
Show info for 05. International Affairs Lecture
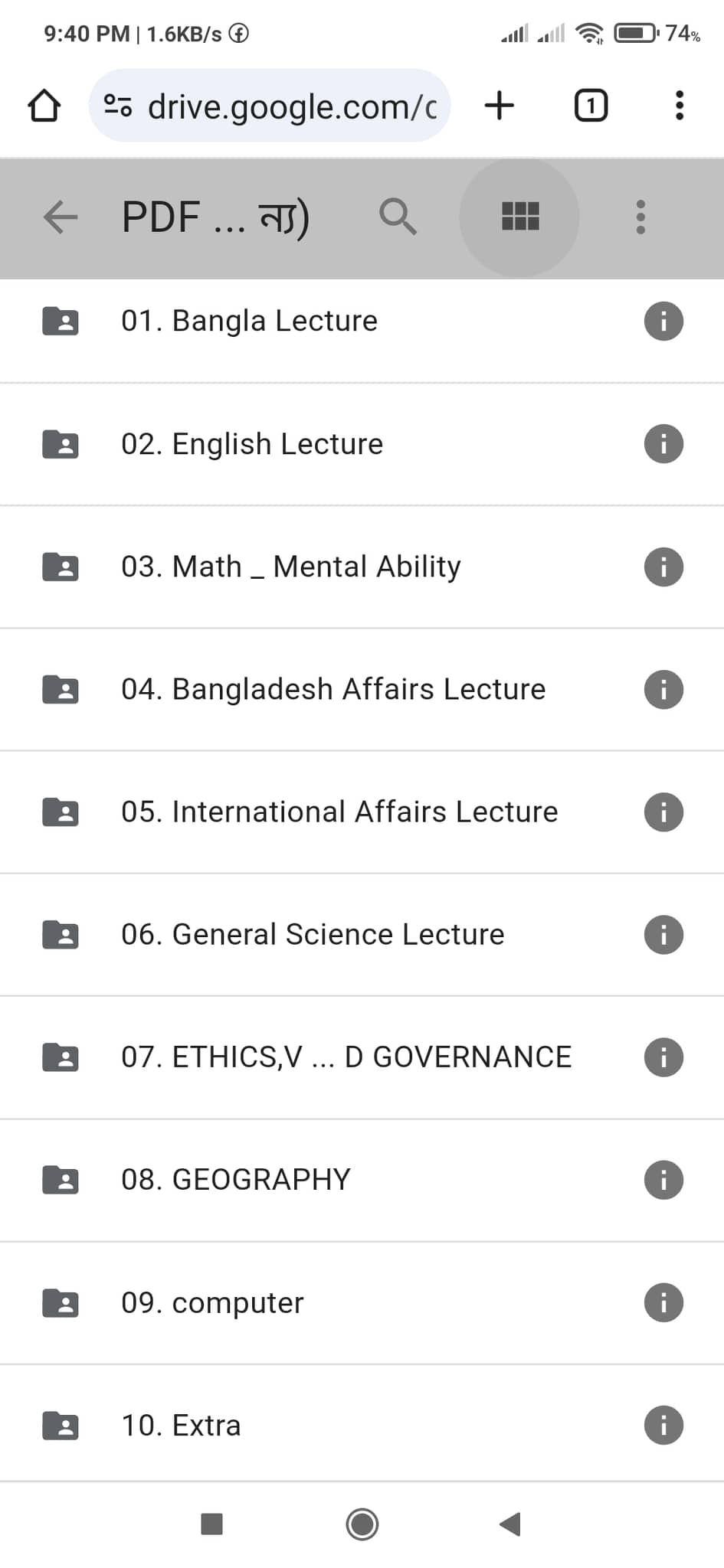click(663, 812)
